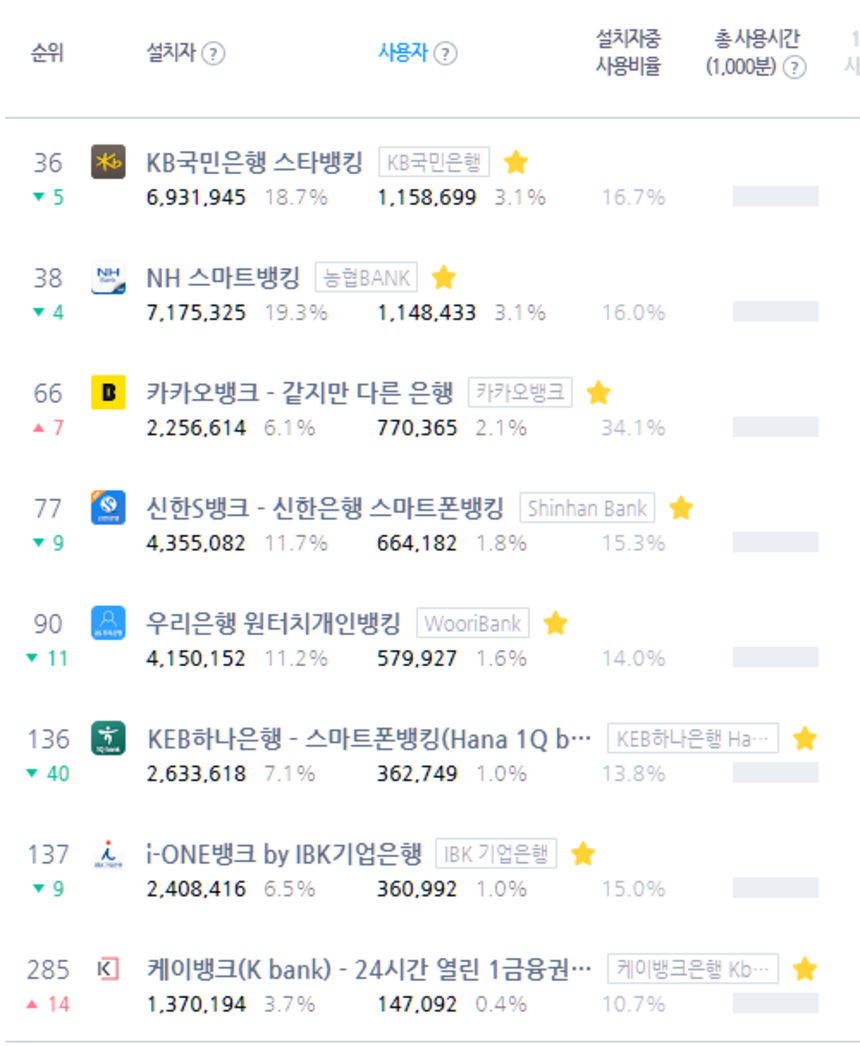Open KB국민은행 스타뱅킹 app details
The image size is (860, 1046).
[254, 162]
